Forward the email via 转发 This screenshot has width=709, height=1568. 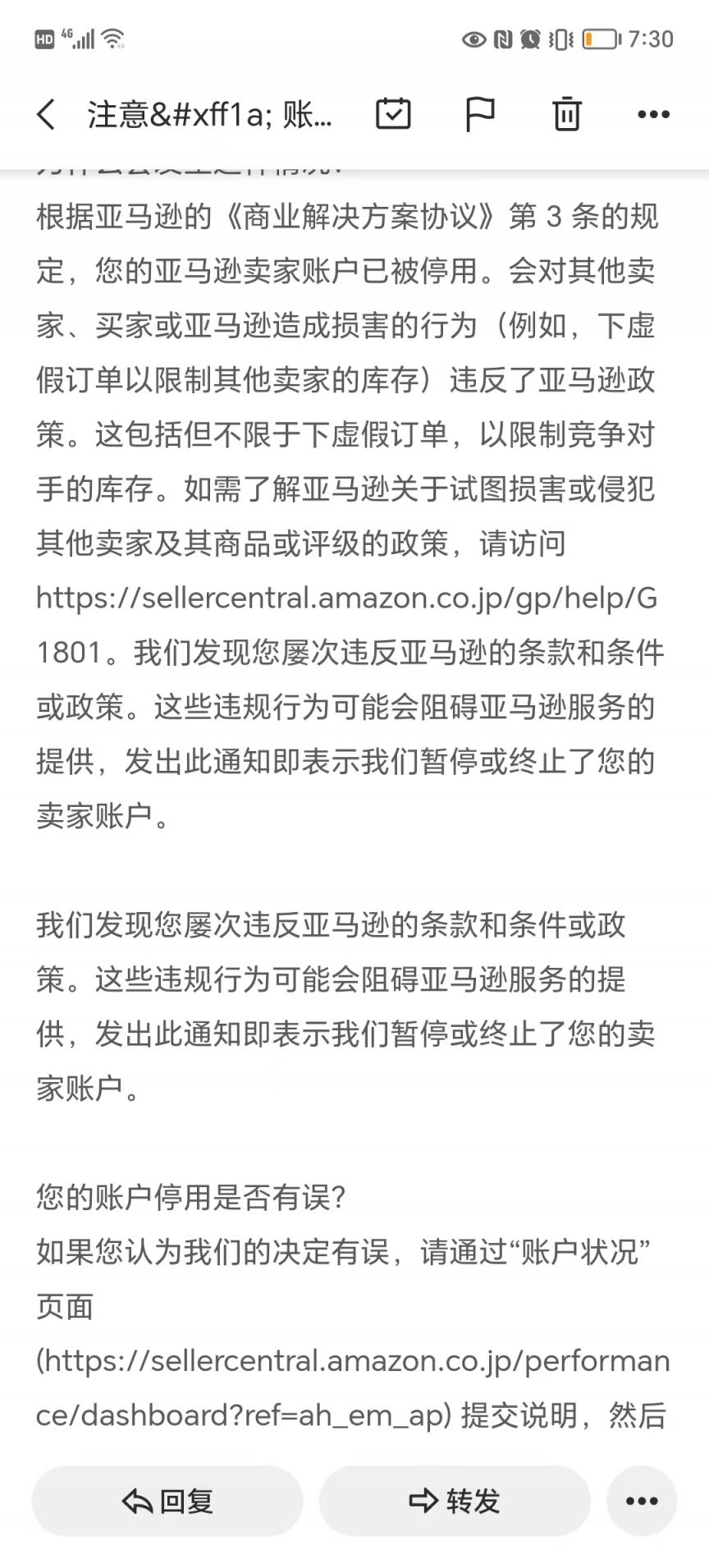coord(455,1501)
